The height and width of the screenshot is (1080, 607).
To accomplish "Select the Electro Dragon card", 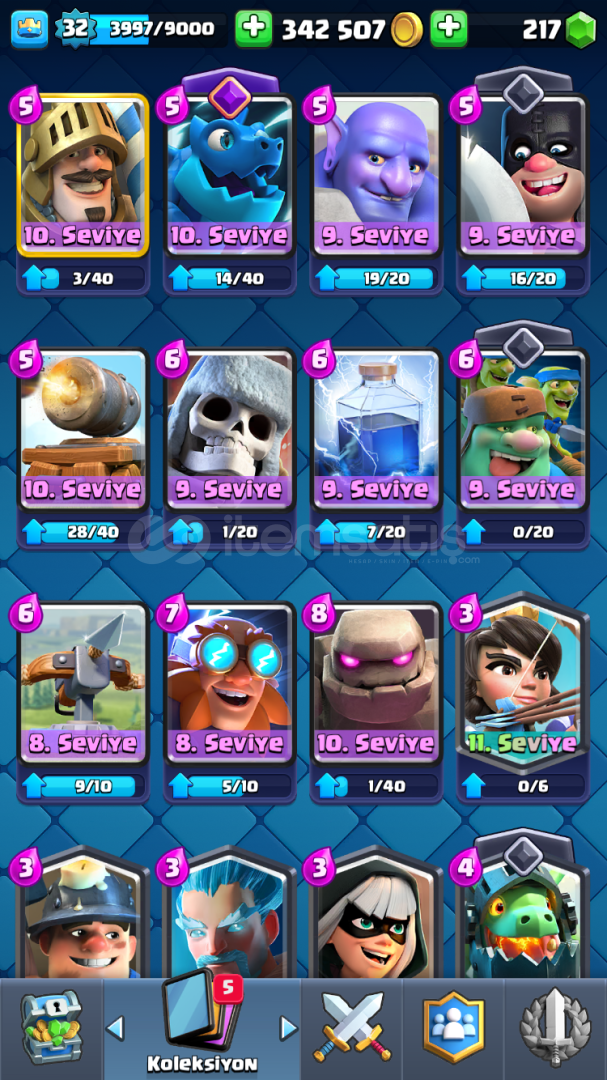I will click(x=229, y=175).
